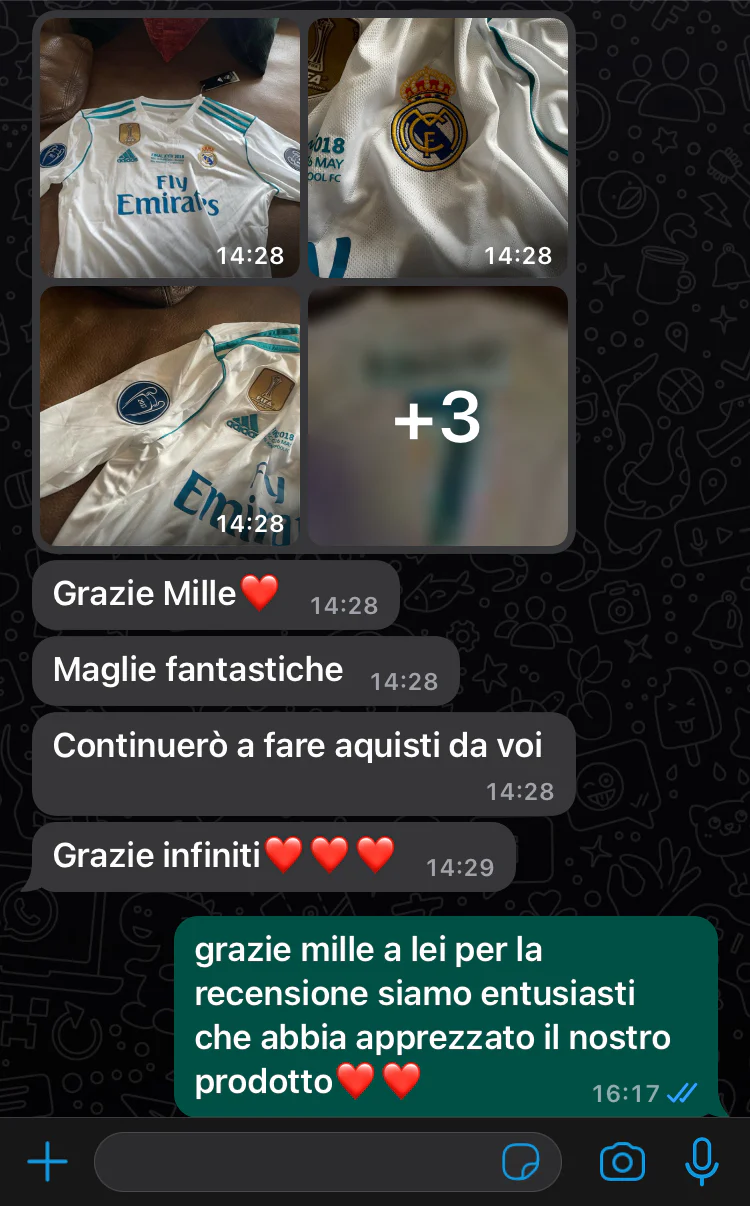Open the attachment plus menu

point(47,1162)
